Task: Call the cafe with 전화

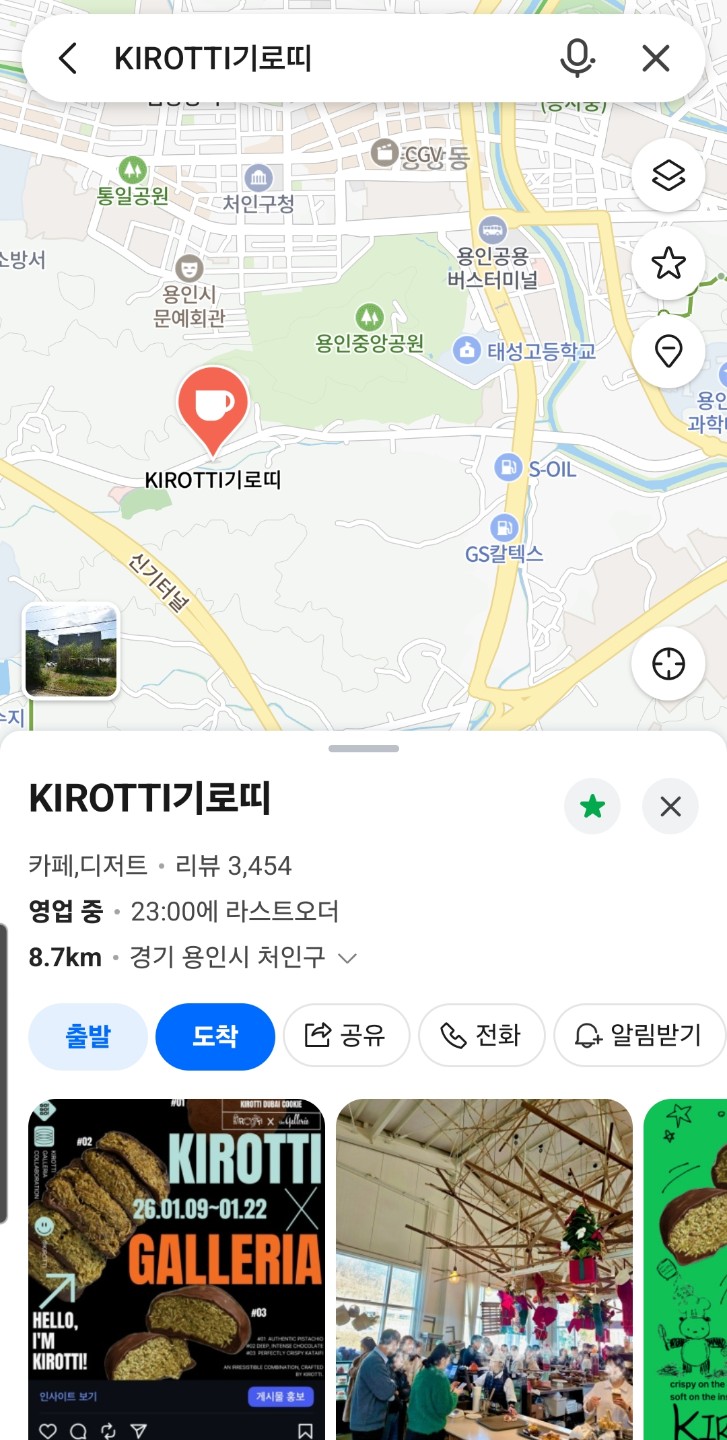Action: click(481, 1036)
